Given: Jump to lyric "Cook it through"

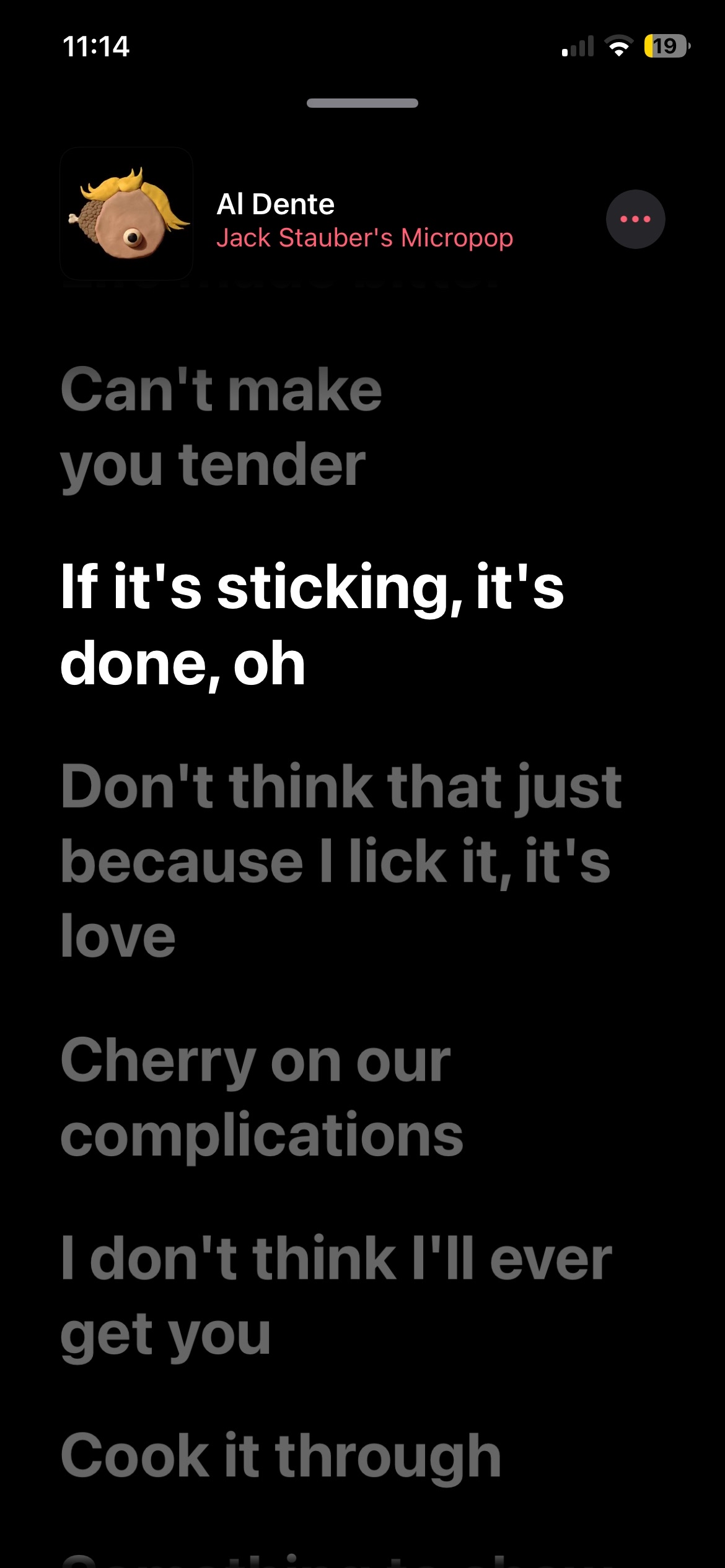Looking at the screenshot, I should click(280, 1455).
